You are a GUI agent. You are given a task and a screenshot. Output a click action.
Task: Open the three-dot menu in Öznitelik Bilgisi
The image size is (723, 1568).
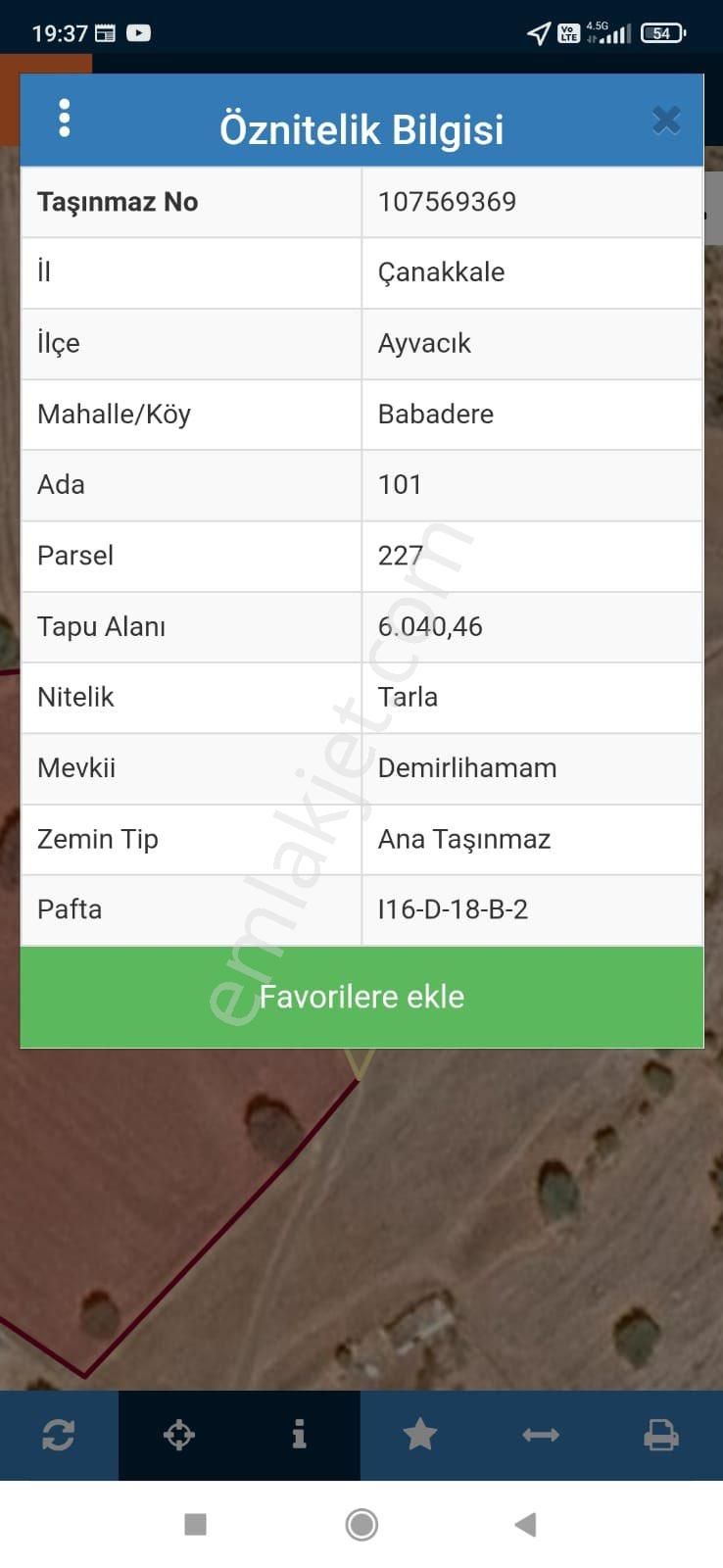(65, 119)
